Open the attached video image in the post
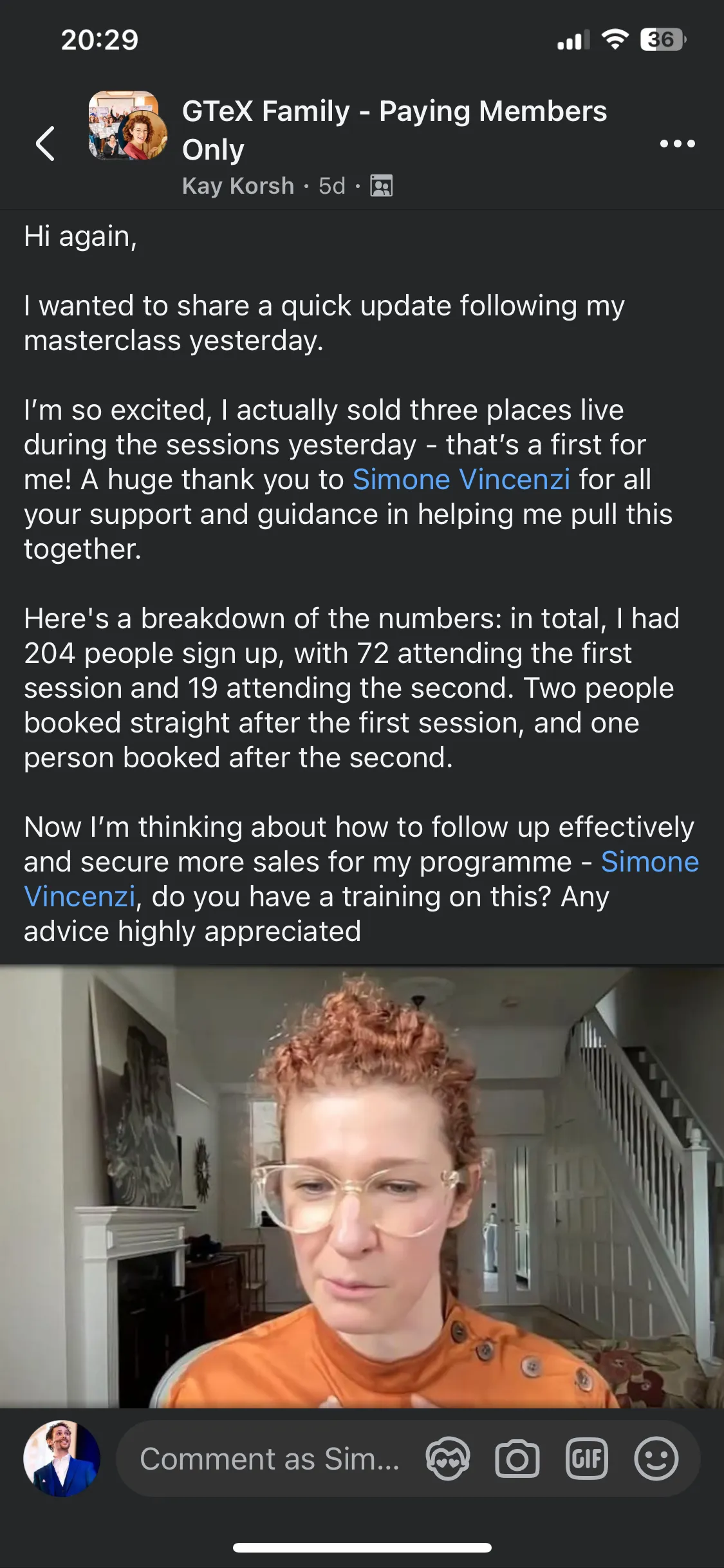724x1568 pixels. [x=362, y=1186]
